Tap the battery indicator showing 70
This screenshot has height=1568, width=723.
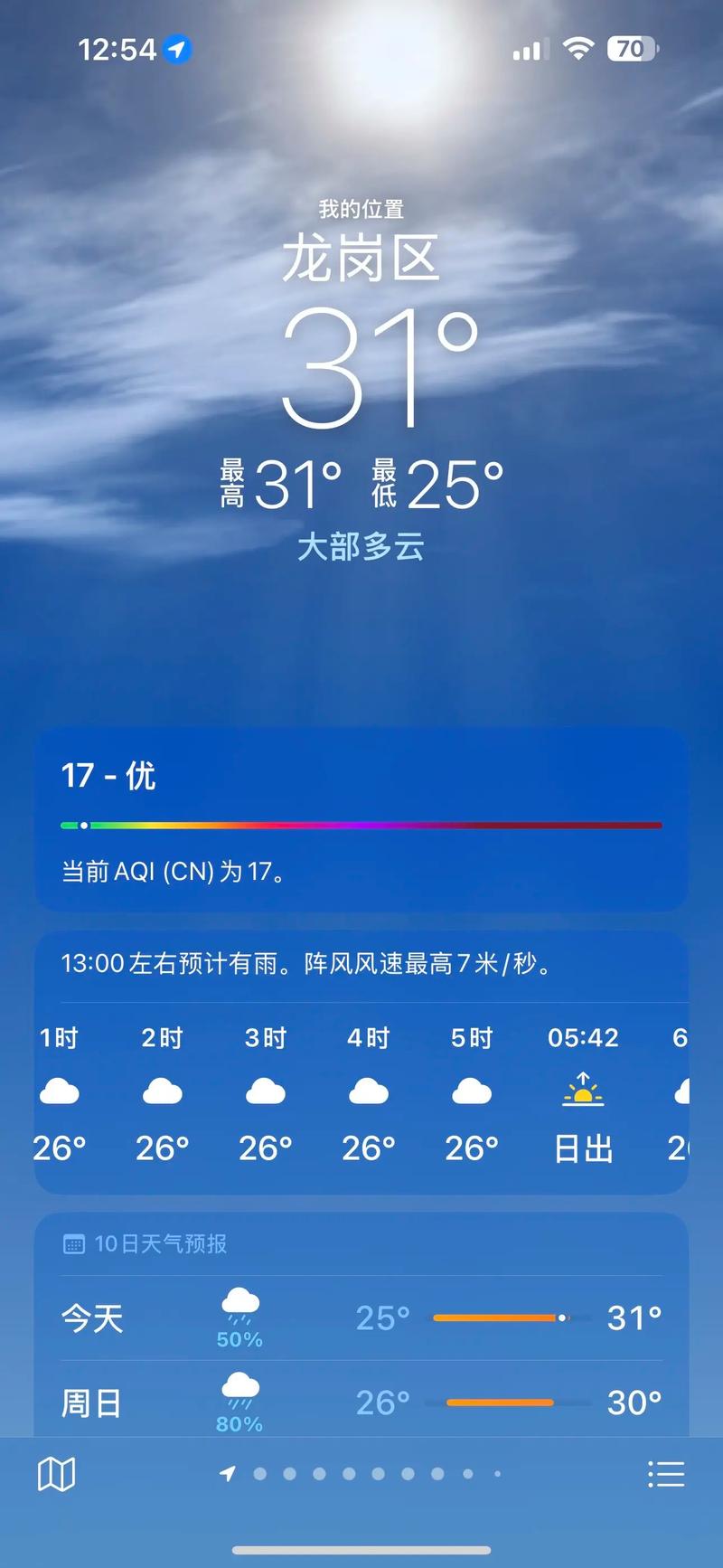[634, 50]
